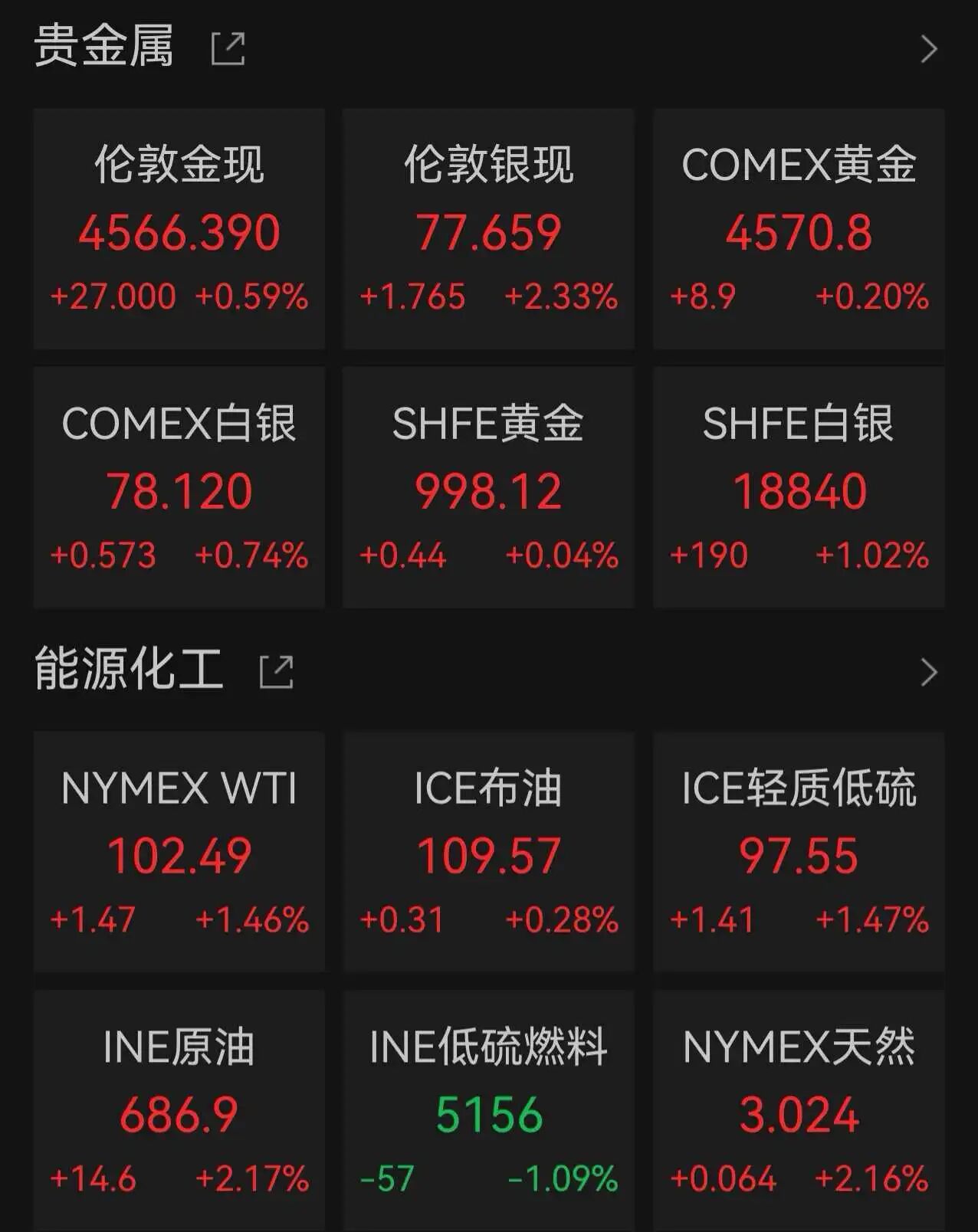978x1232 pixels.
Task: Open the SHFE黄金 quote
Action: pos(489,487)
